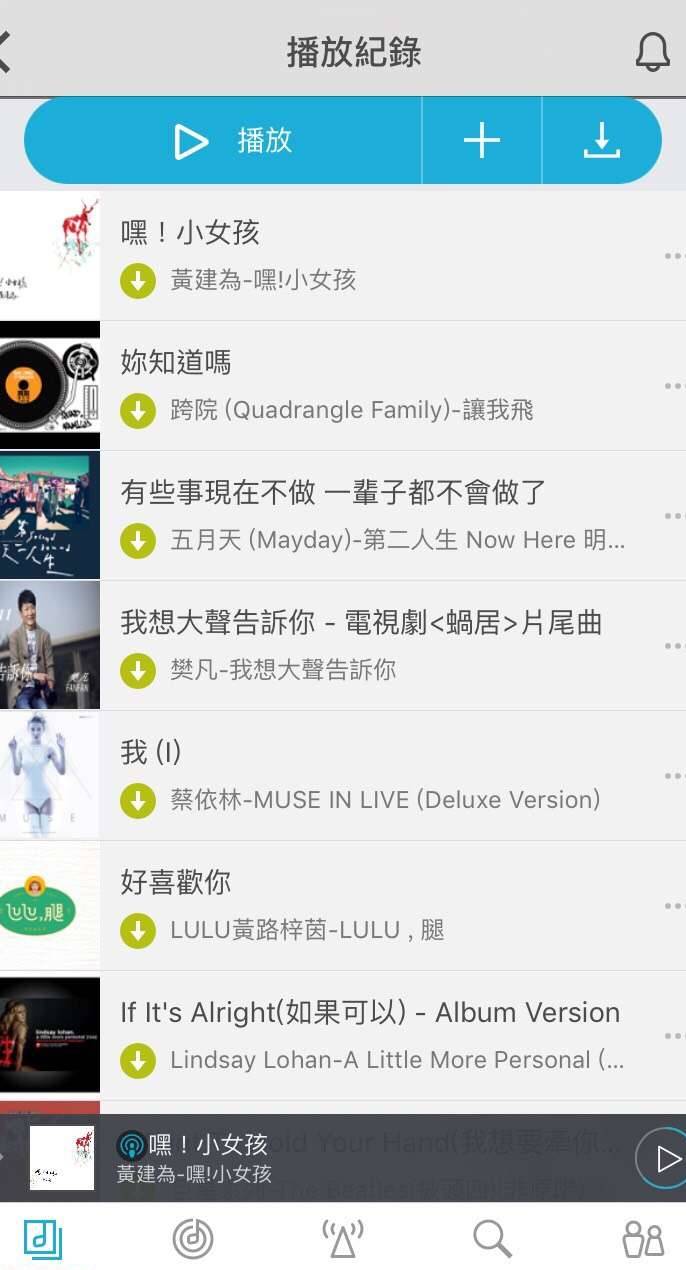Resume playback in the mini player

(664, 1159)
